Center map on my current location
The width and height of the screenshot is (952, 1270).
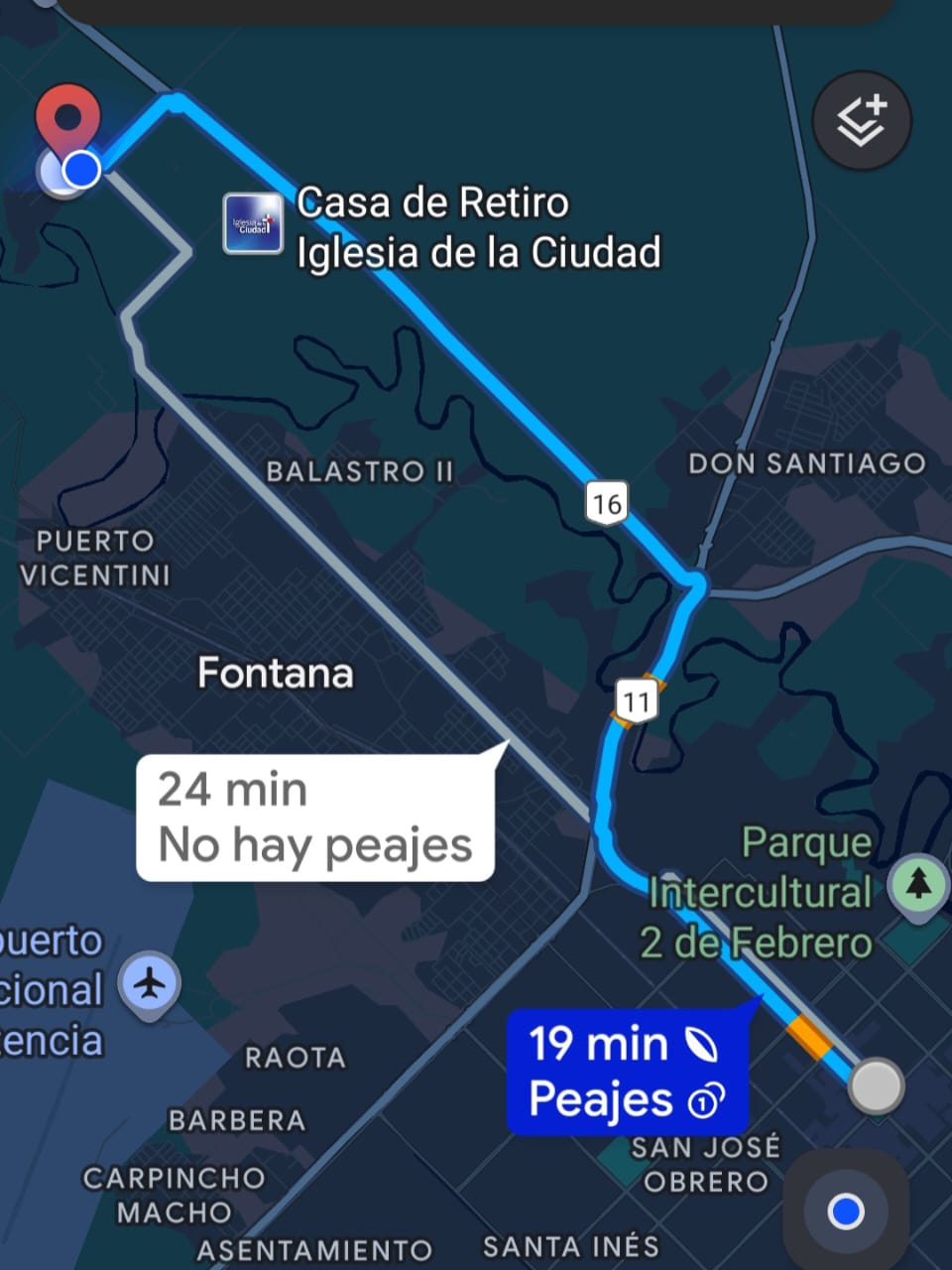(846, 1210)
